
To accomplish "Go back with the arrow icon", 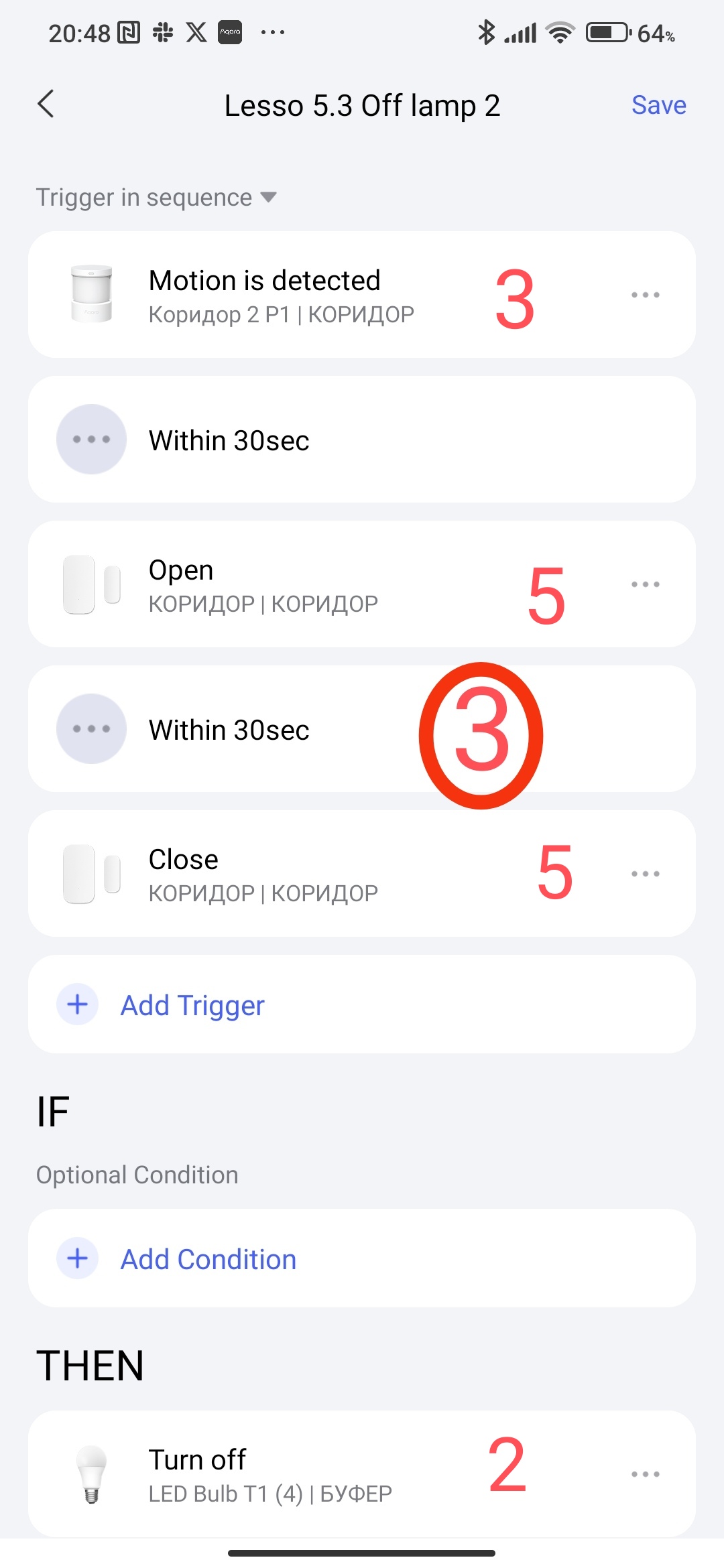I will [46, 105].
